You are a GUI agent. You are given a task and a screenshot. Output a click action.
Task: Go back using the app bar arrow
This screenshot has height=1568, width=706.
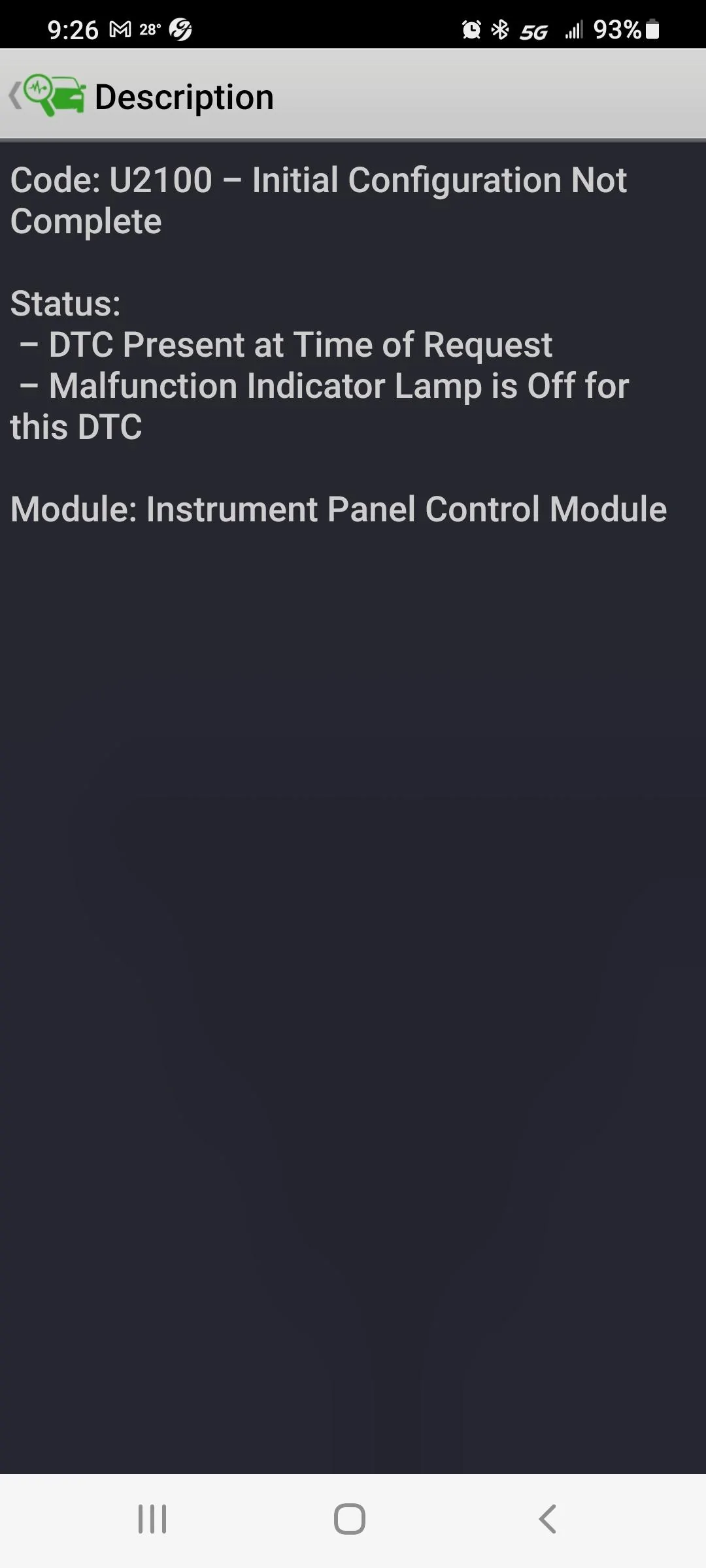pyautogui.click(x=16, y=96)
